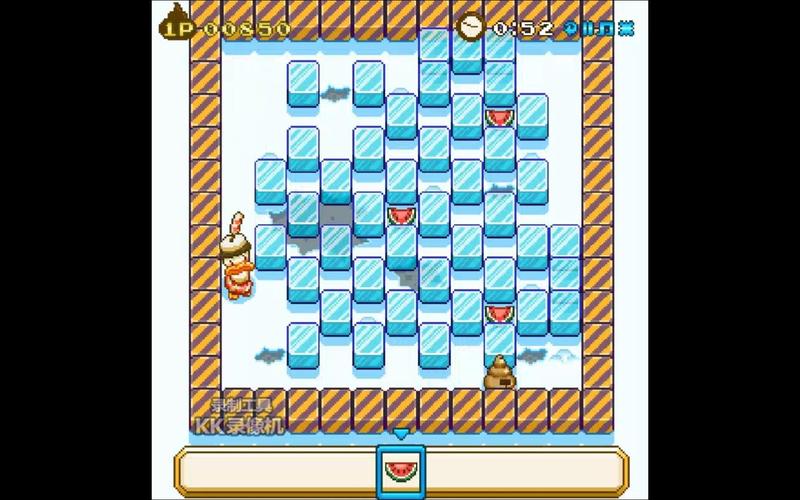Select the watermelon item slot
This screenshot has width=800, height=500.
pyautogui.click(x=401, y=470)
